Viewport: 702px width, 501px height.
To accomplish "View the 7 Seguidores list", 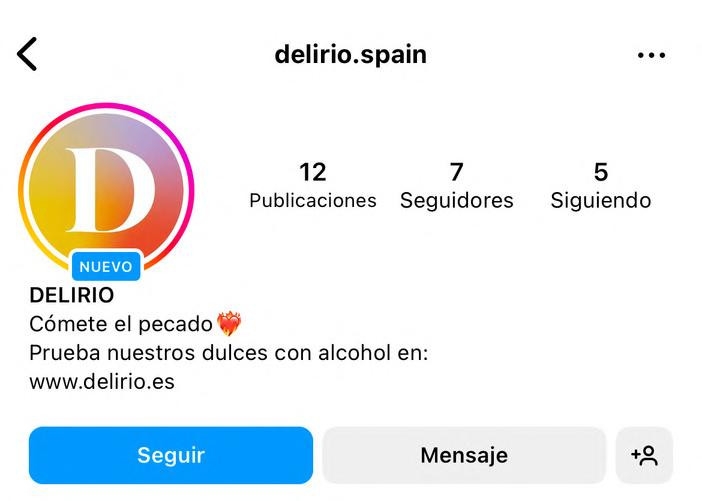I will pyautogui.click(x=456, y=185).
